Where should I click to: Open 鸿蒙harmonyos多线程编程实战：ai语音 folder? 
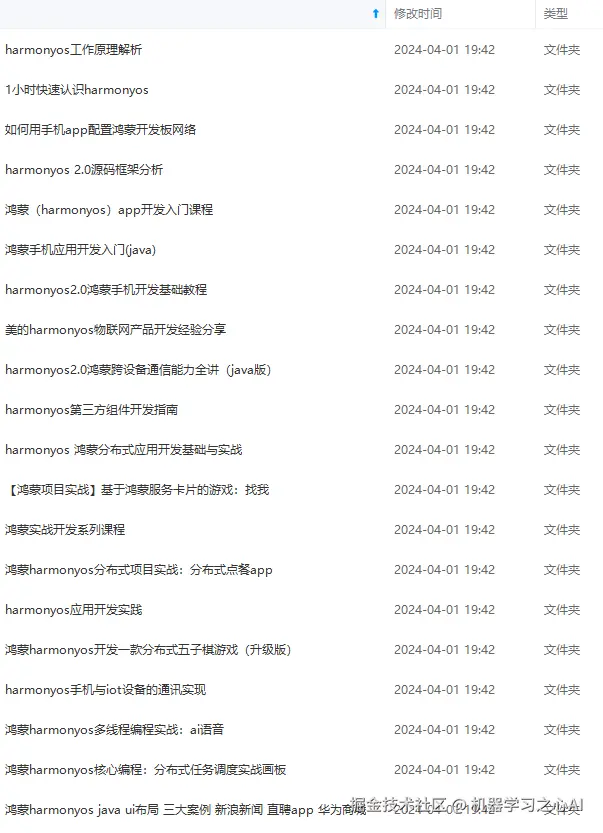[x=114, y=730]
